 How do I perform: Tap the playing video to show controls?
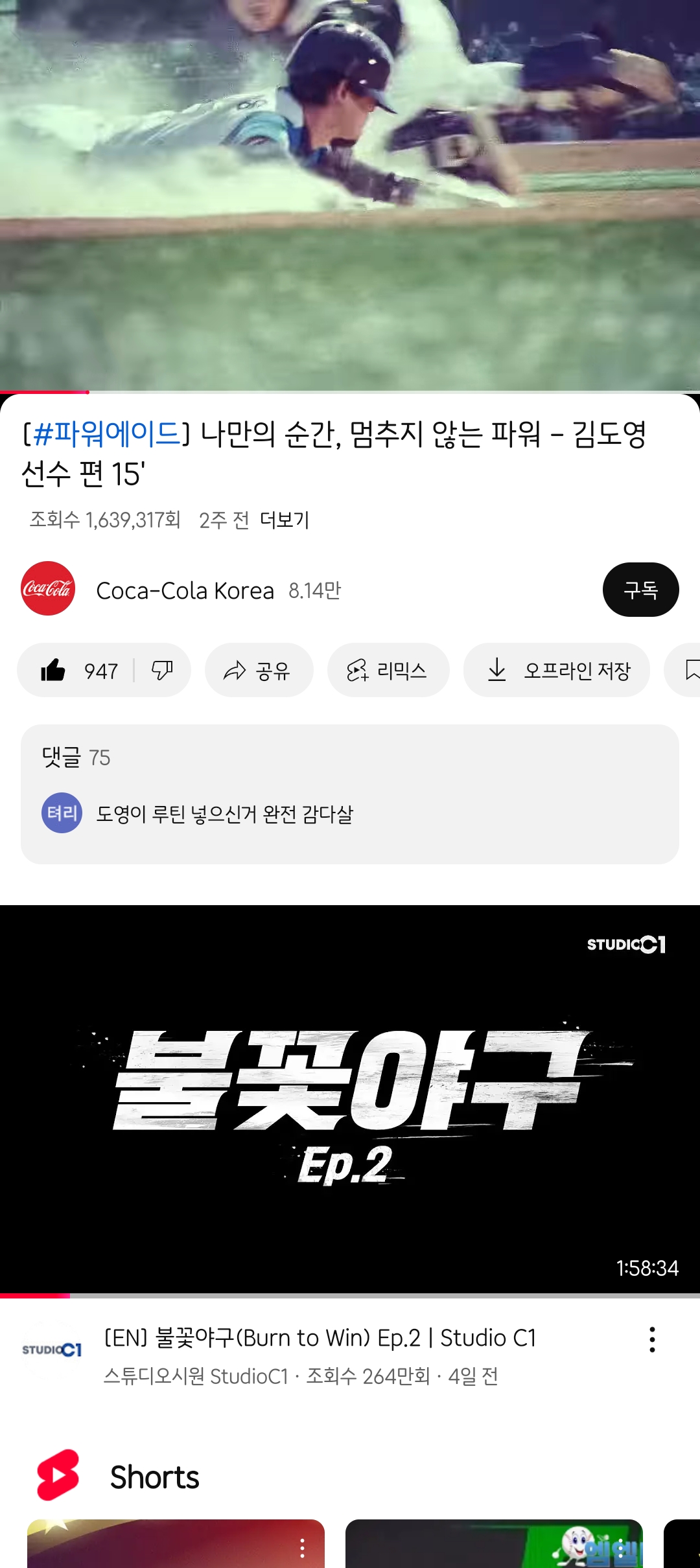click(350, 194)
